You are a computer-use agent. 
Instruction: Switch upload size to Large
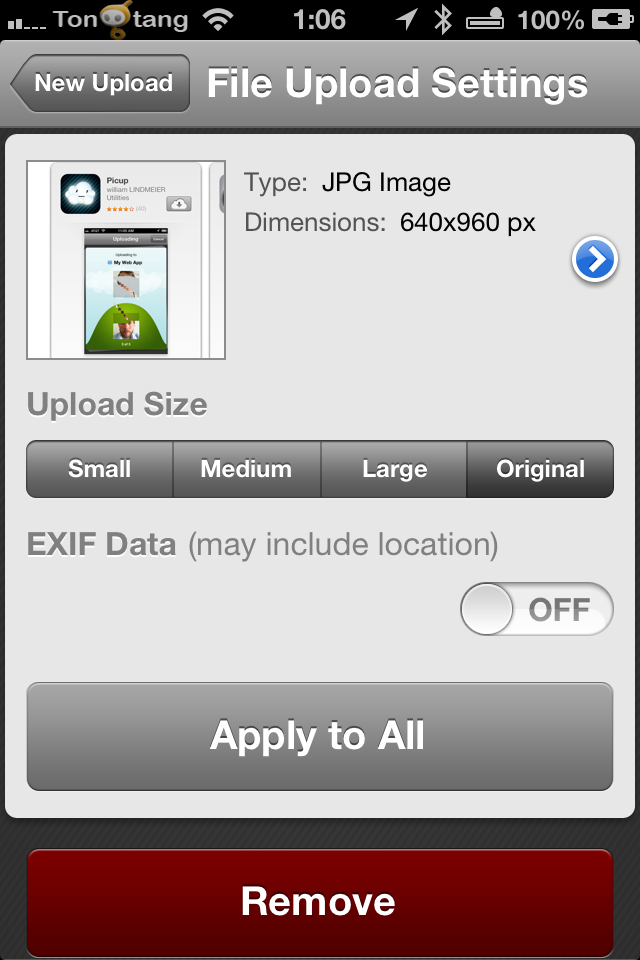[x=394, y=469]
